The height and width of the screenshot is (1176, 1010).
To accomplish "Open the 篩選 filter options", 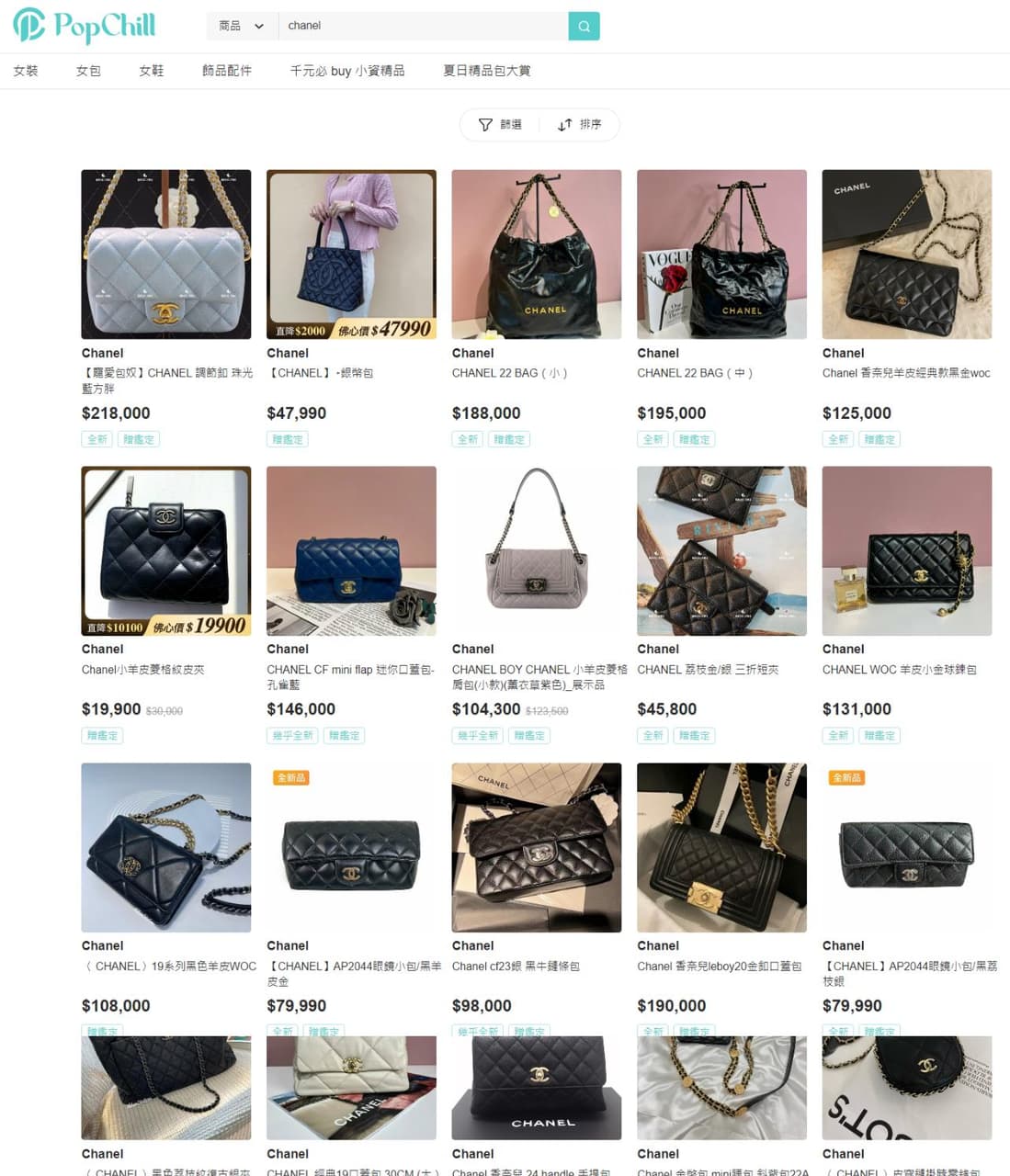I will click(x=501, y=125).
